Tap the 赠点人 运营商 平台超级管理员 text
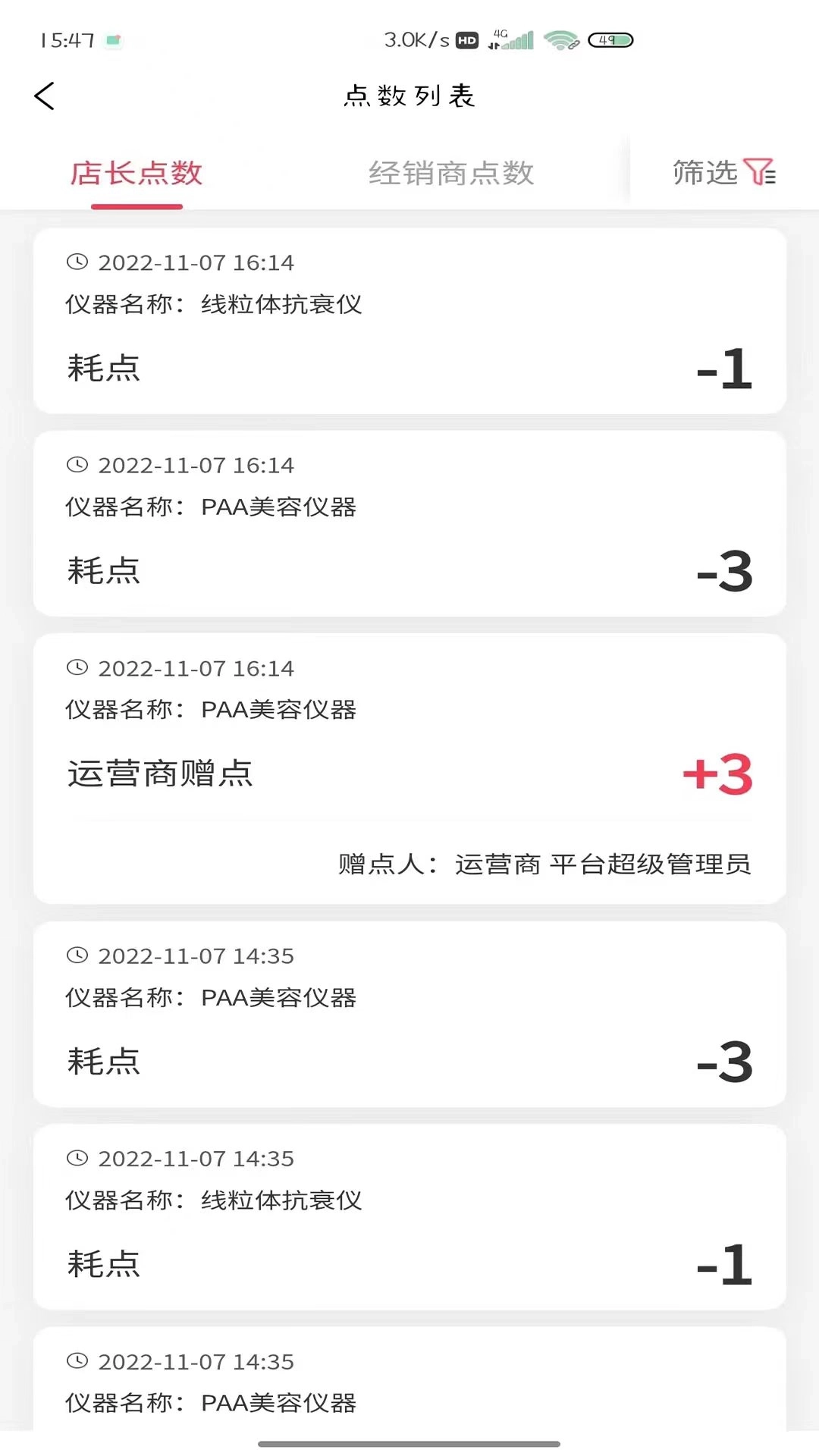 pyautogui.click(x=544, y=863)
